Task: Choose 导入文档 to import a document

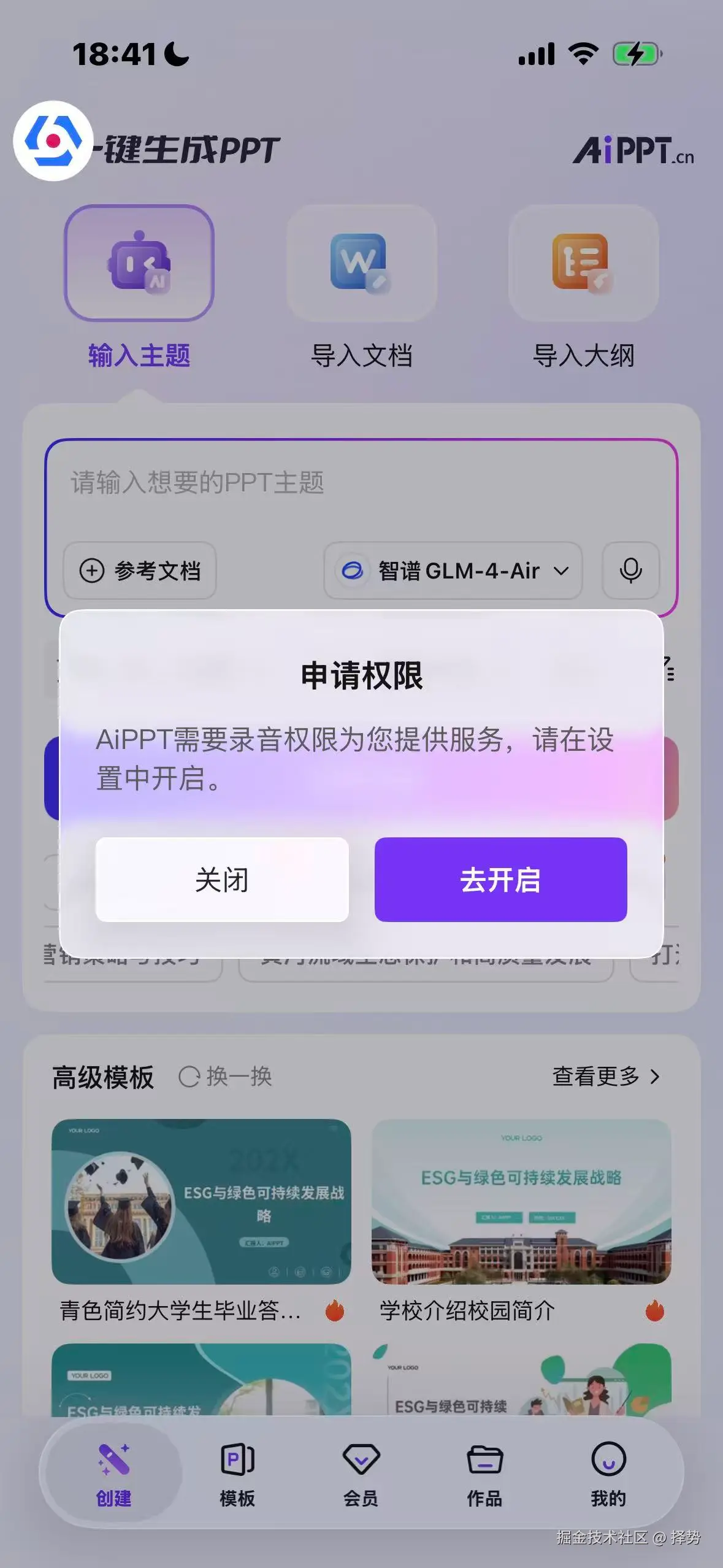Action: pyautogui.click(x=361, y=264)
